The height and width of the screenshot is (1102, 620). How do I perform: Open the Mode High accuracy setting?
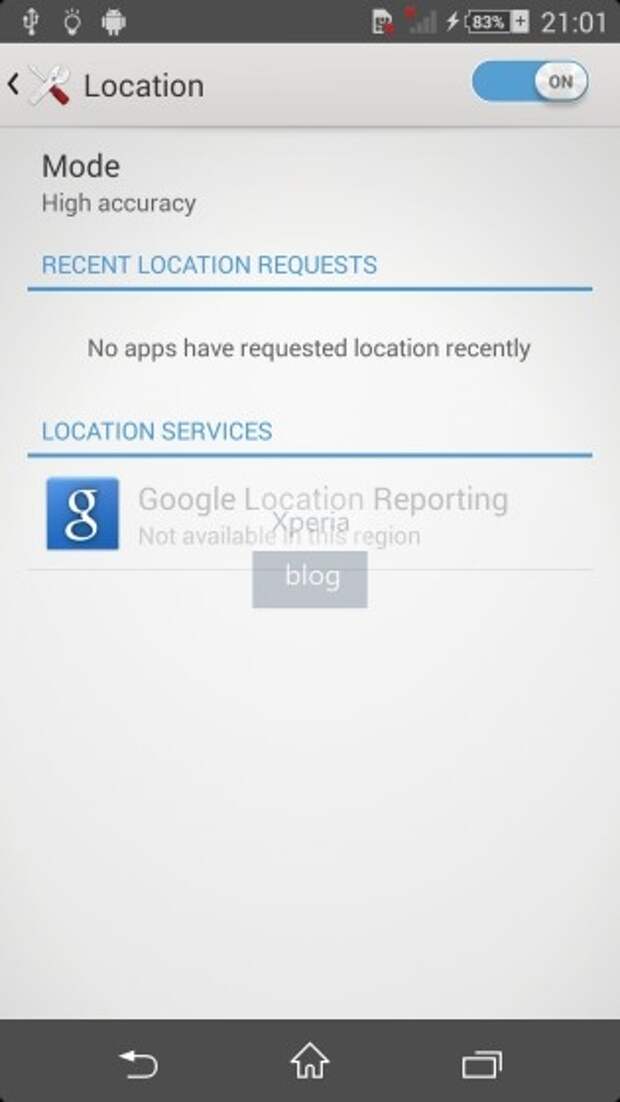pyautogui.click(x=120, y=183)
